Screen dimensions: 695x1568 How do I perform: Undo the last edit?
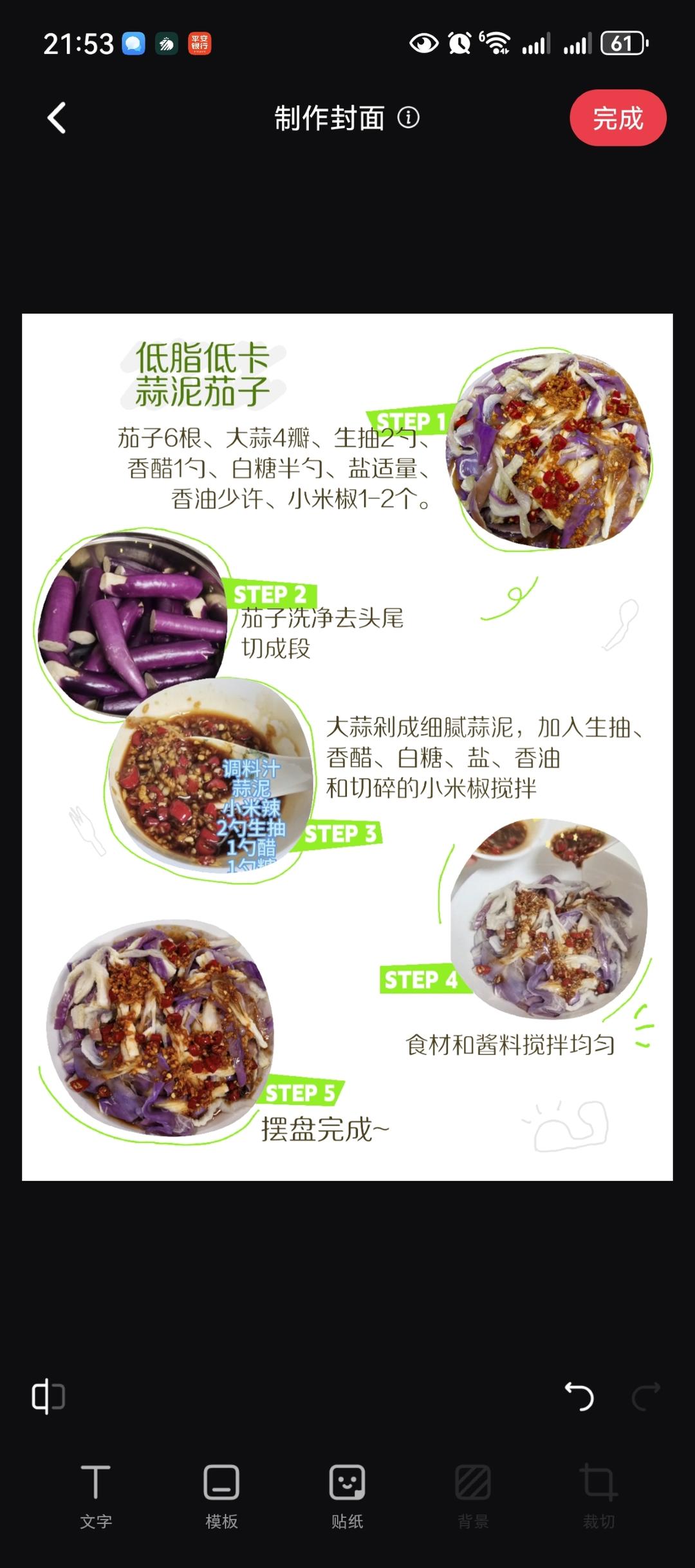tap(579, 1396)
